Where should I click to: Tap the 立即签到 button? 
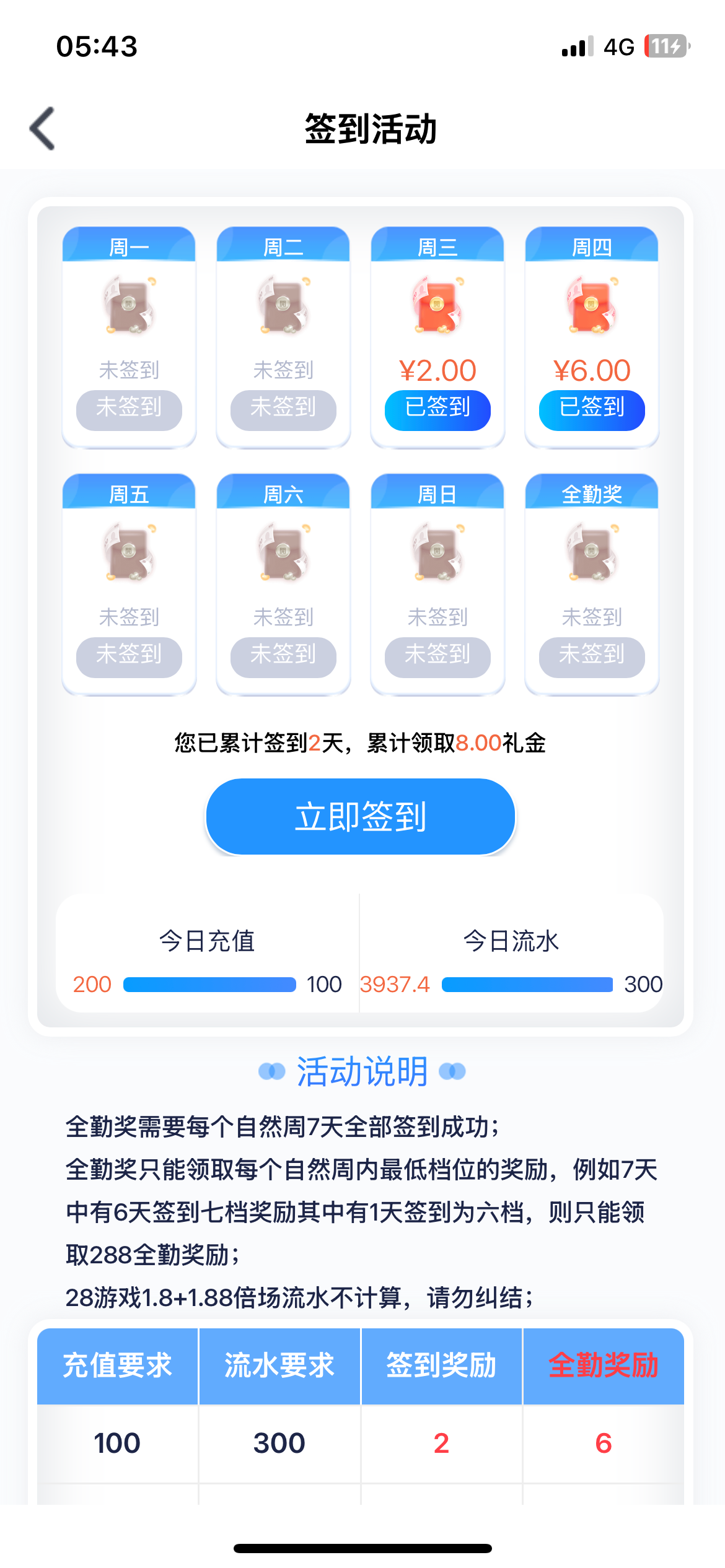tap(361, 816)
